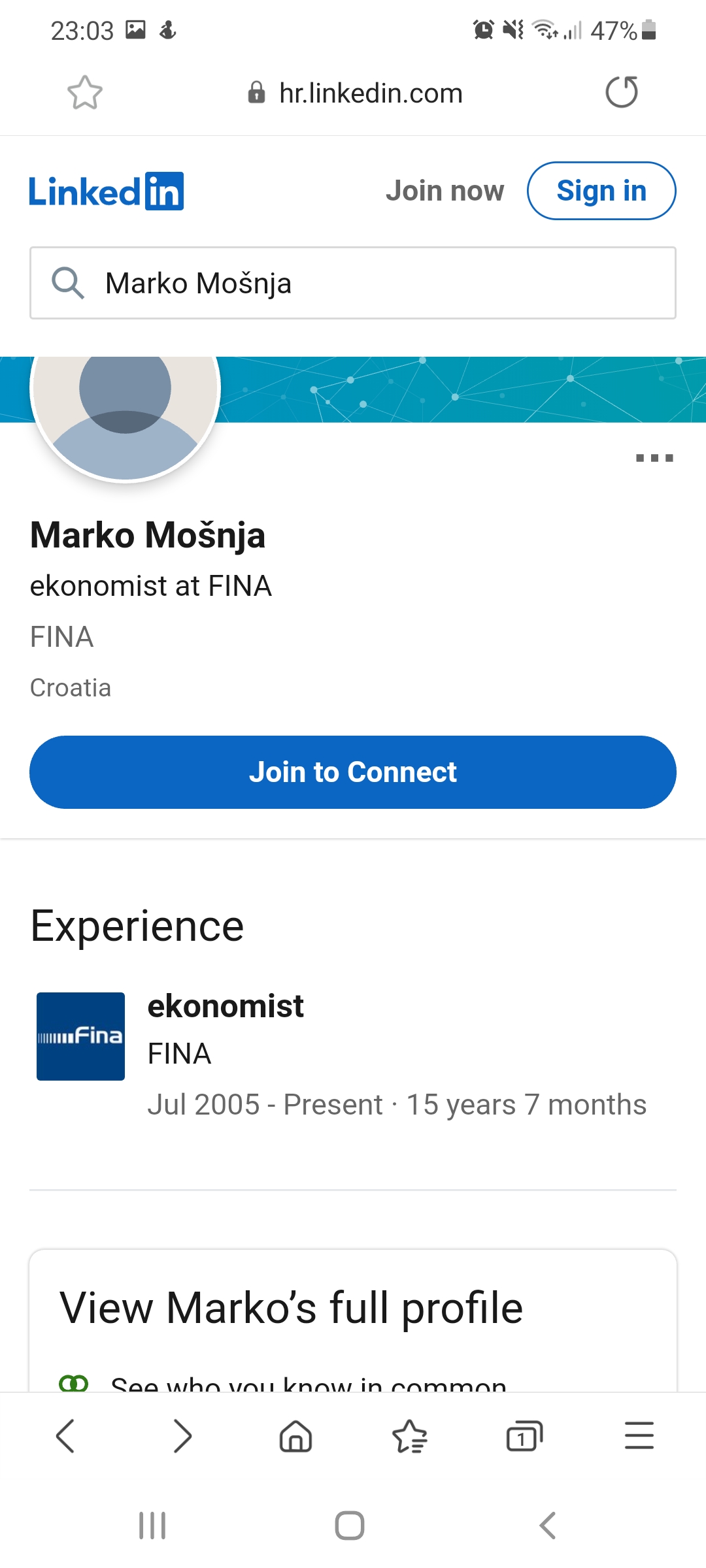Viewport: 706px width, 1568px height.
Task: Open the tabs switcher
Action: [x=524, y=1436]
